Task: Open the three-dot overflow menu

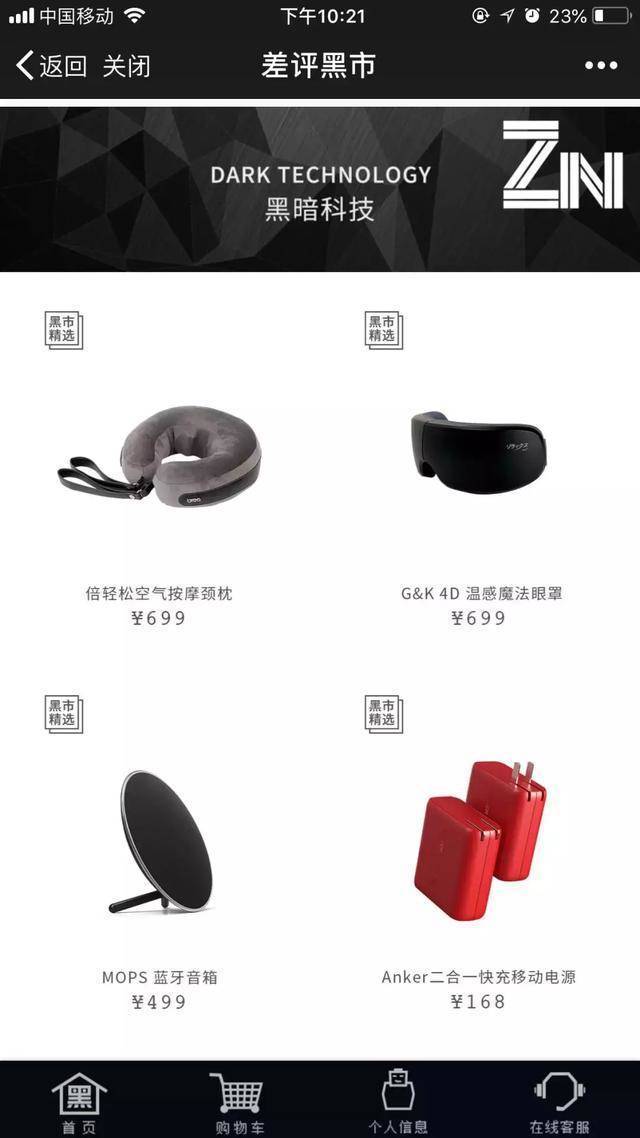Action: click(600, 66)
